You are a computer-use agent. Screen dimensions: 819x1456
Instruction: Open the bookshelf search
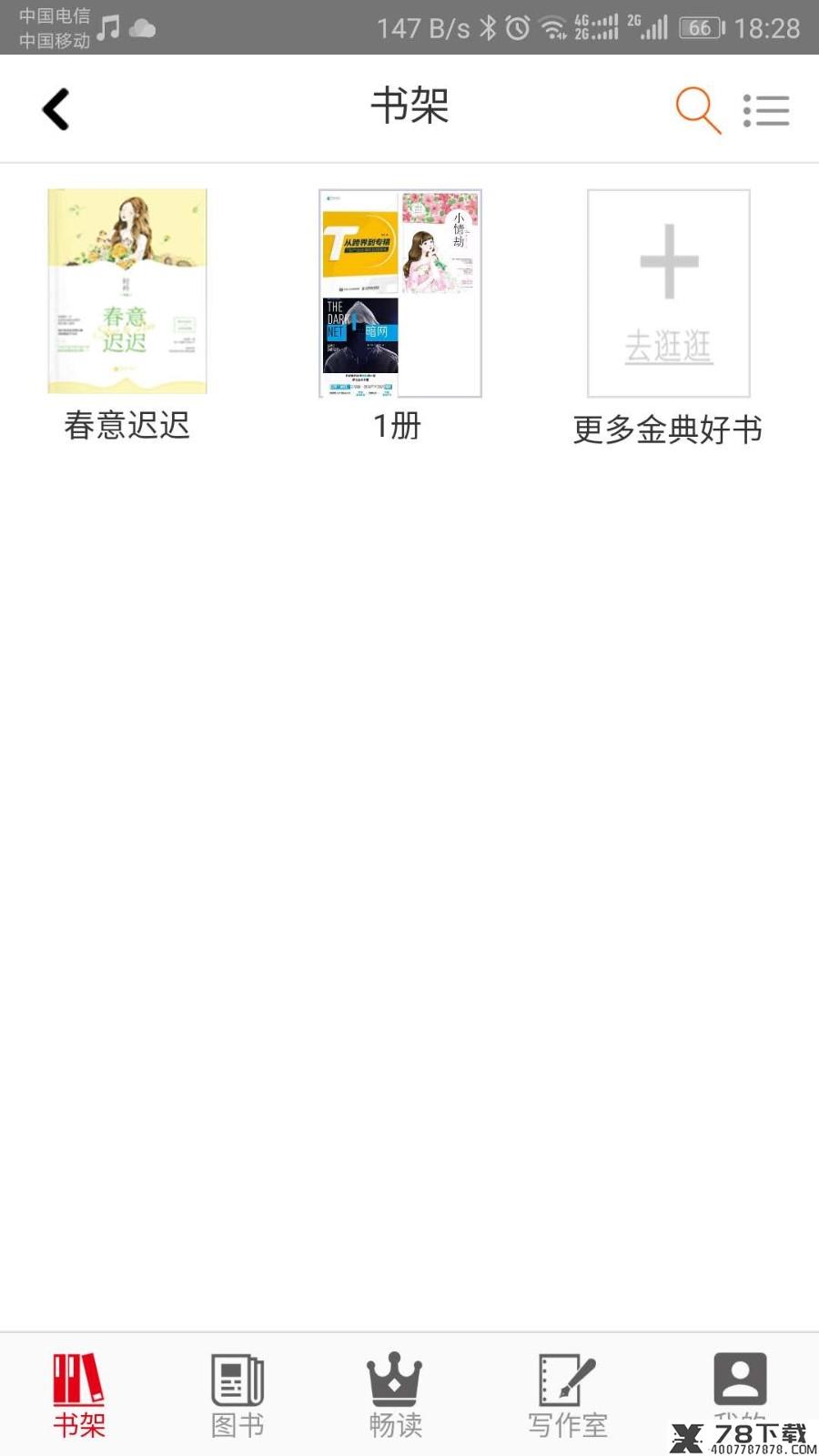(x=698, y=110)
